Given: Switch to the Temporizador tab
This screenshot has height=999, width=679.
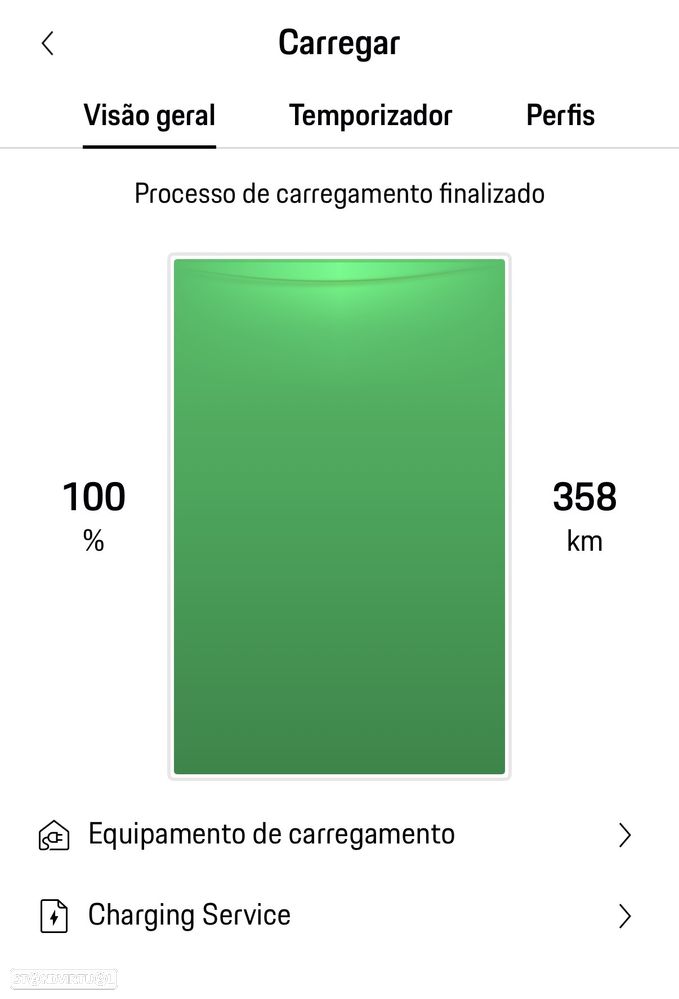Looking at the screenshot, I should [x=370, y=116].
